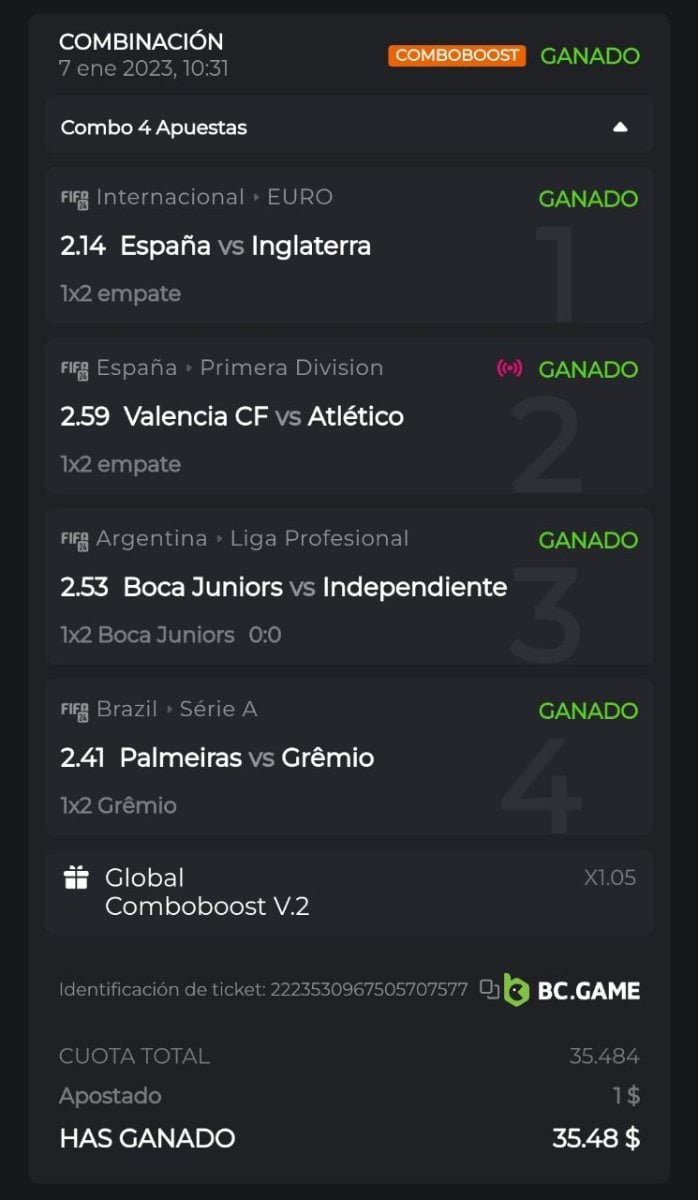Open the España vs Inglaterra bet
Viewport: 698px width, 1200px height.
click(245, 246)
